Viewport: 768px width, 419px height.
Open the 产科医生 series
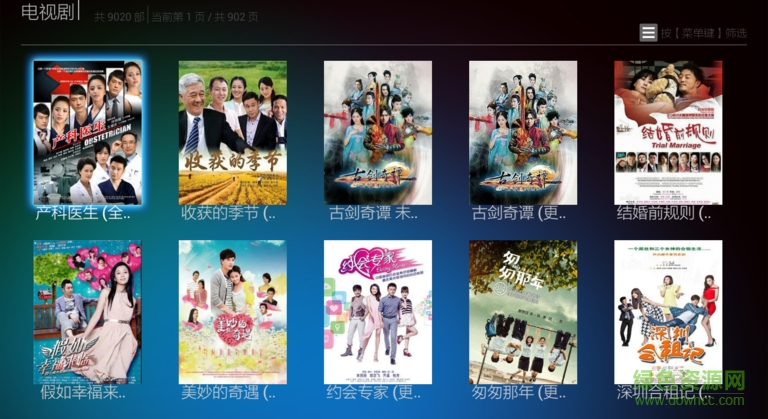coord(87,132)
